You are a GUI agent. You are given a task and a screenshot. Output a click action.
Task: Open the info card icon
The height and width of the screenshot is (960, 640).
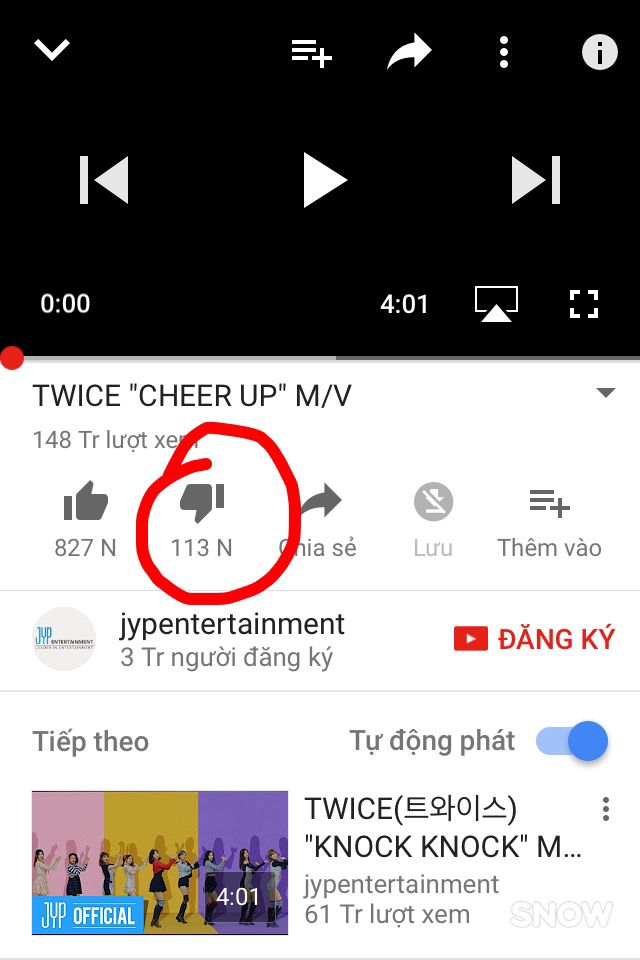[x=599, y=52]
